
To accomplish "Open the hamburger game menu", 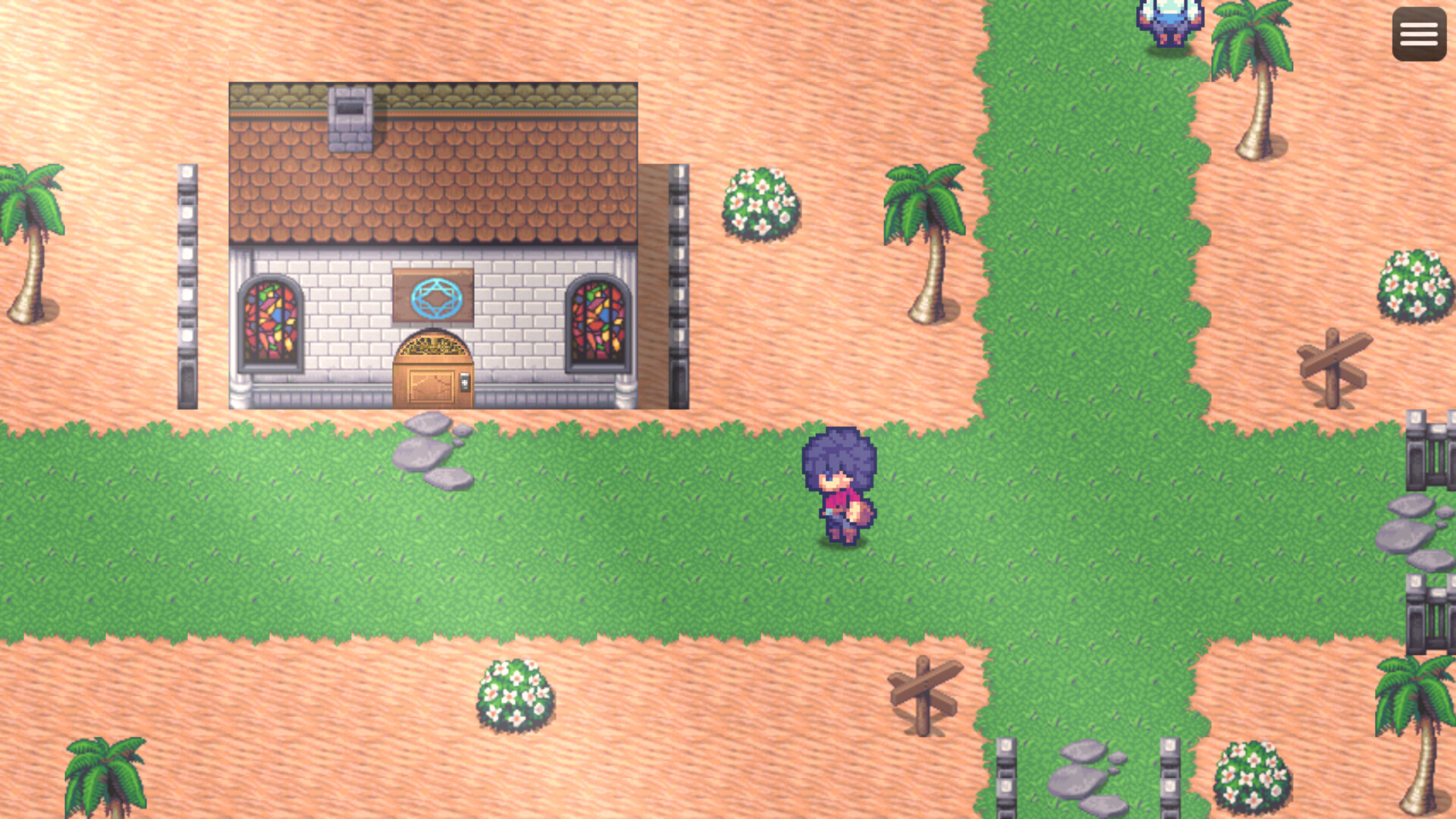I will click(1419, 34).
